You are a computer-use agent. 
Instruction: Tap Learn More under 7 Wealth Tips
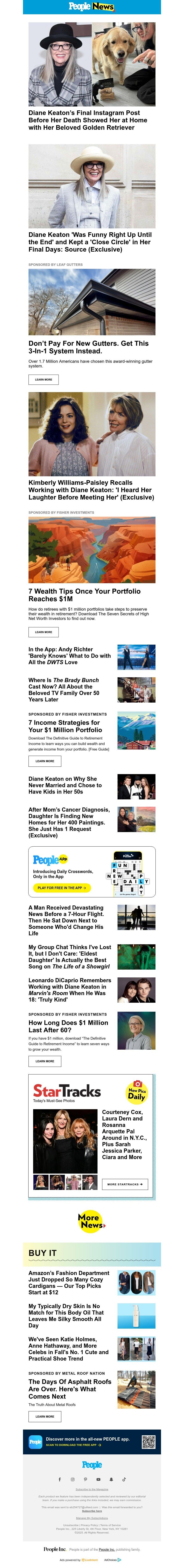click(43, 632)
